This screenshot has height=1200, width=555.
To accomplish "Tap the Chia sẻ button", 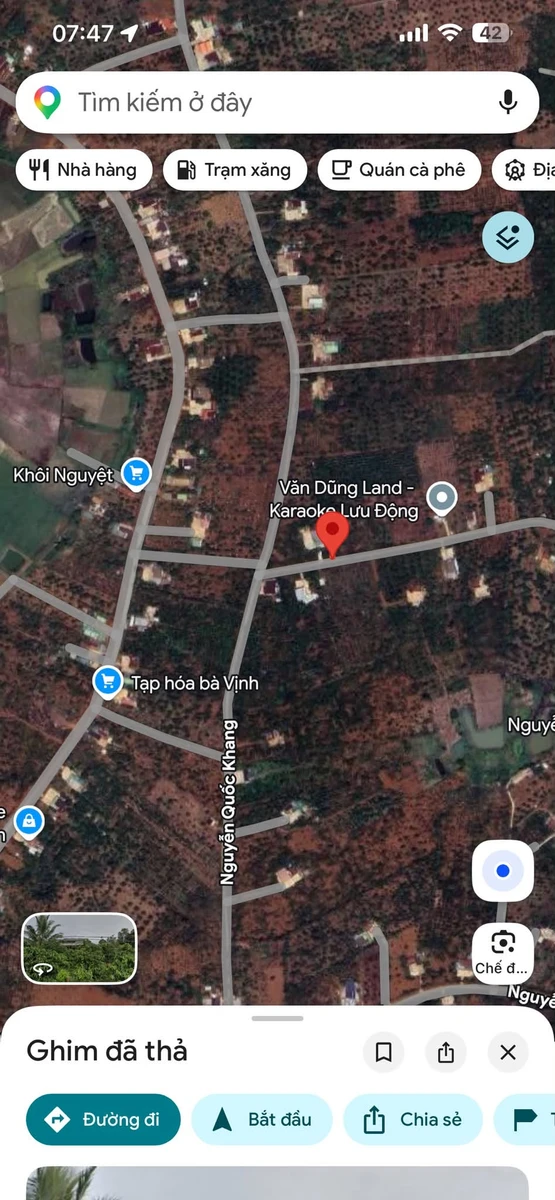I will (x=413, y=1119).
